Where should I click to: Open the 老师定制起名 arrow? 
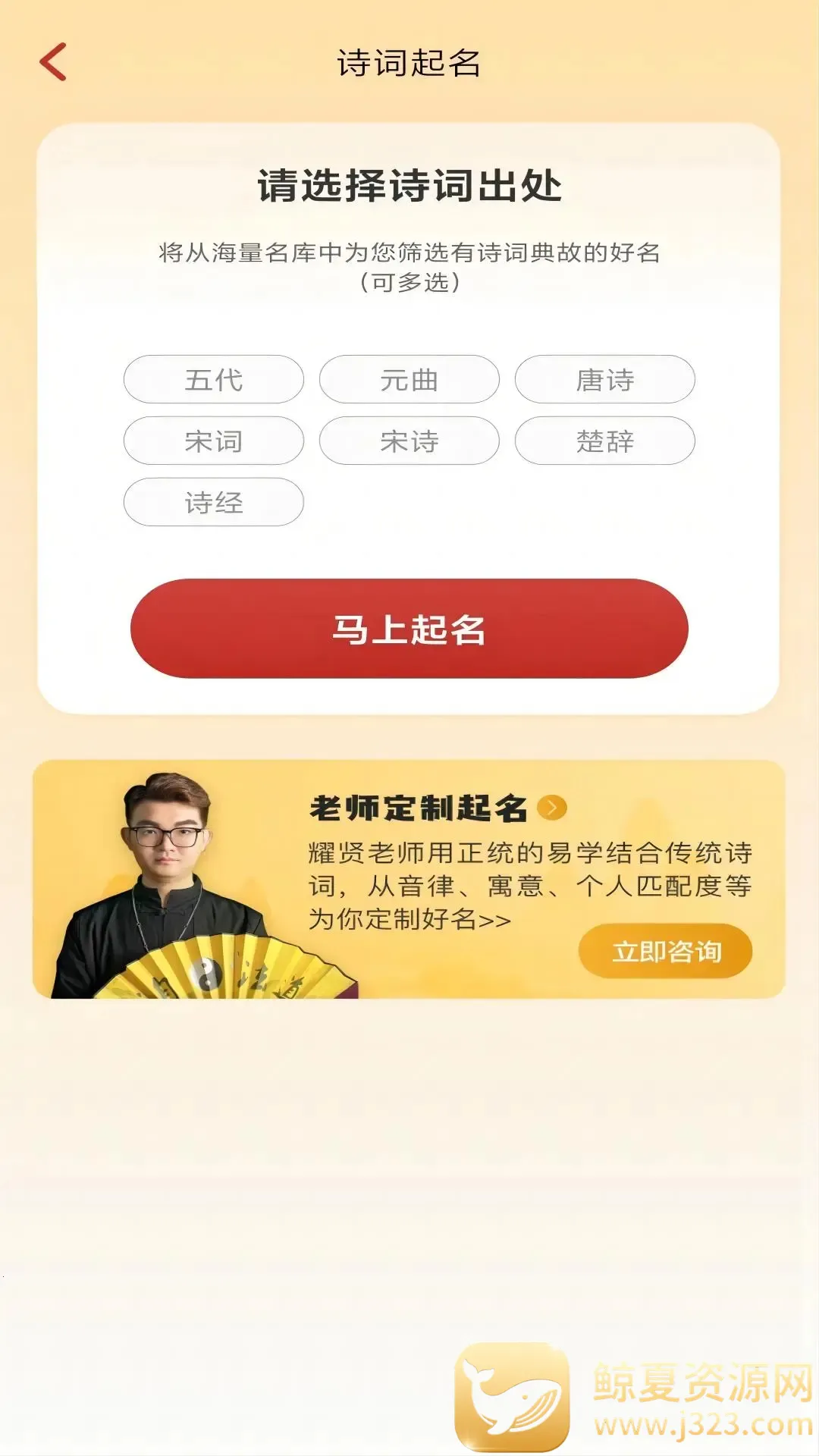pos(552,808)
